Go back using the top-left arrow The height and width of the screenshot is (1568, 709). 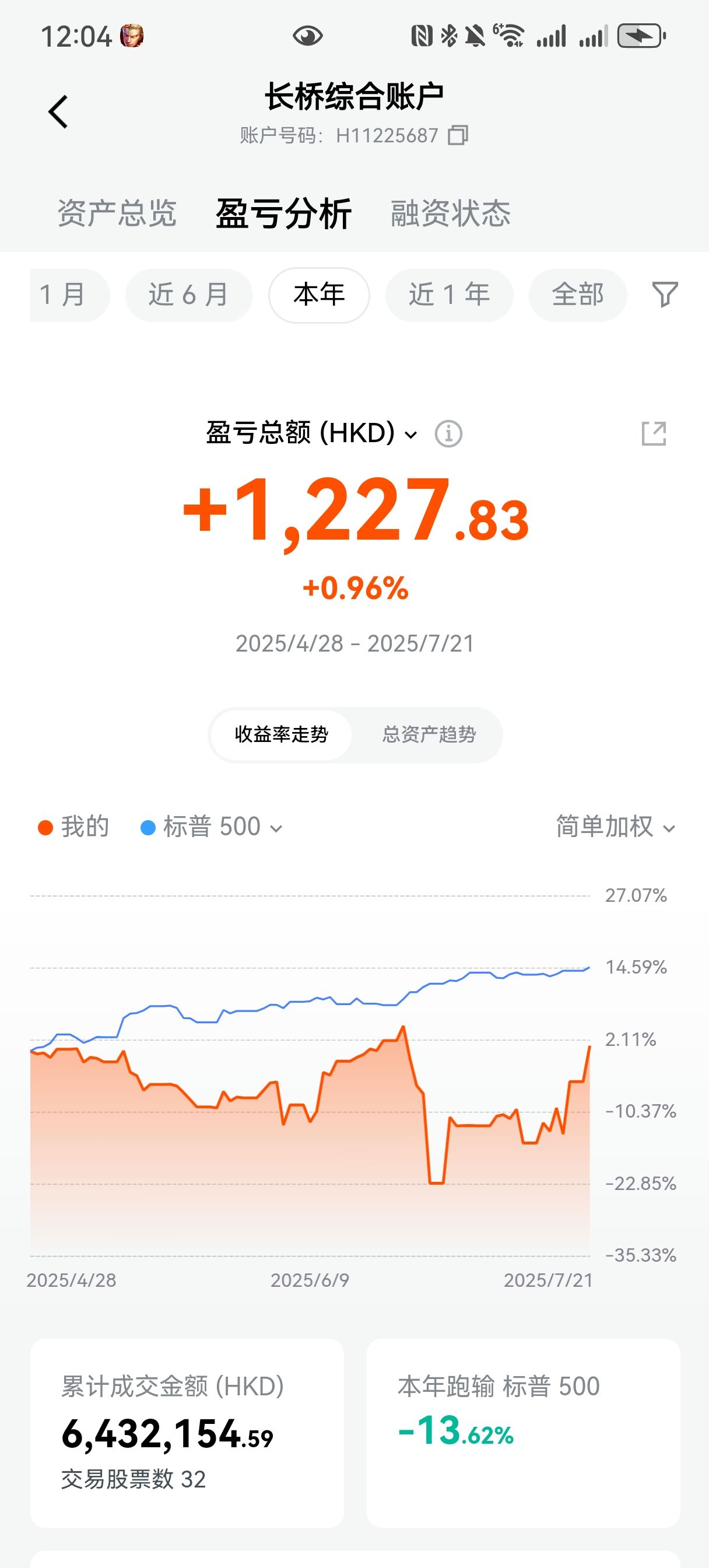[x=58, y=112]
